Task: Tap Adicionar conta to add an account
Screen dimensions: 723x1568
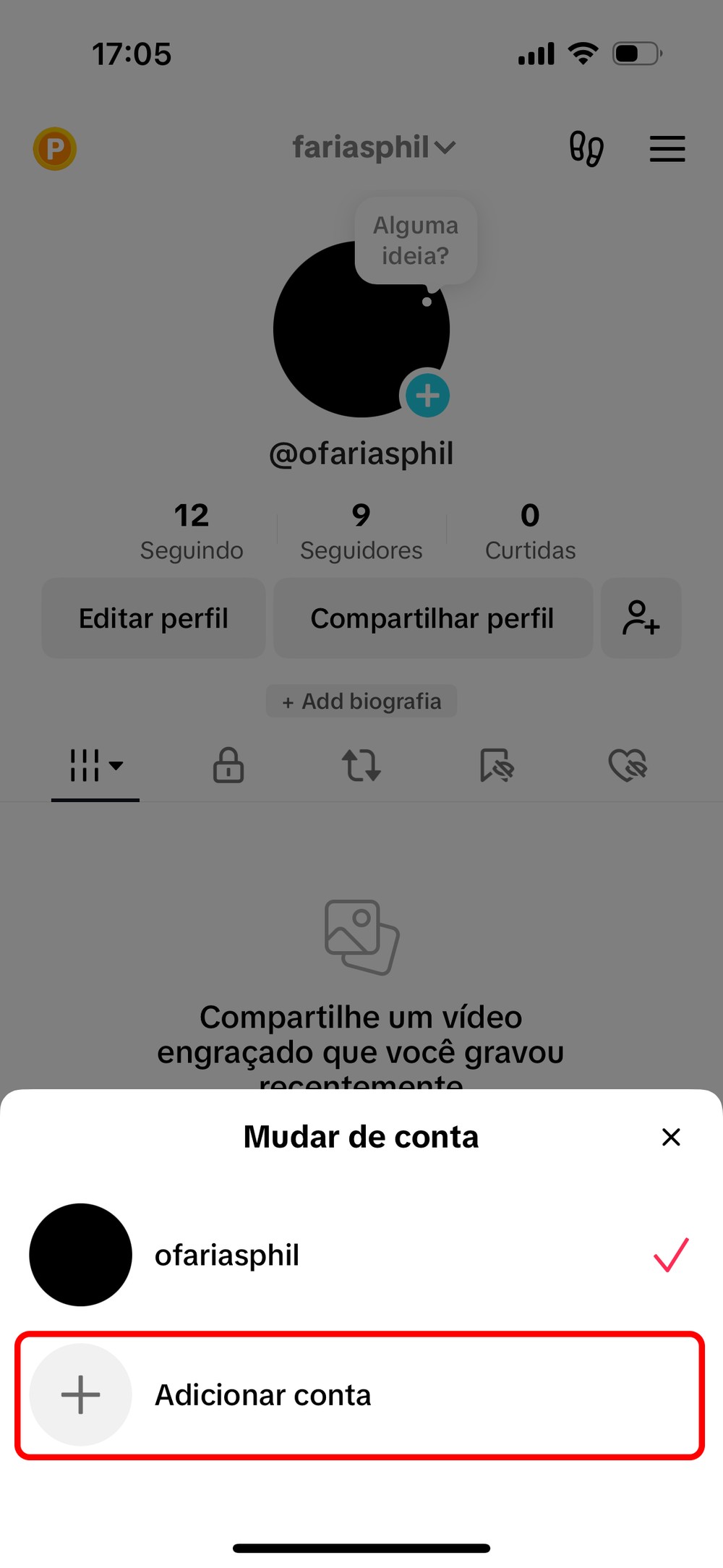Action: pos(263,1395)
